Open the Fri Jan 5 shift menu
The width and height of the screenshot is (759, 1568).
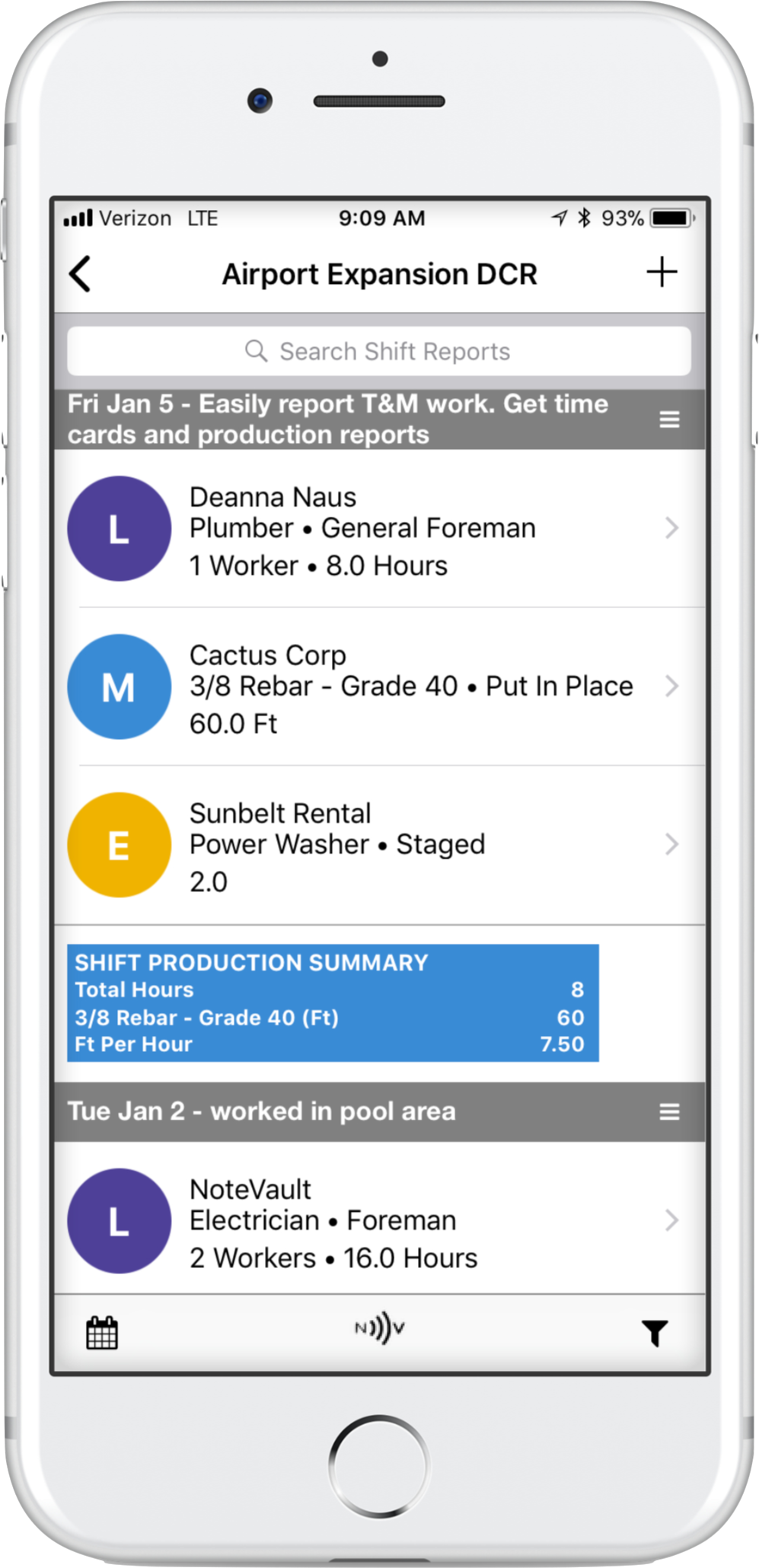click(x=669, y=419)
